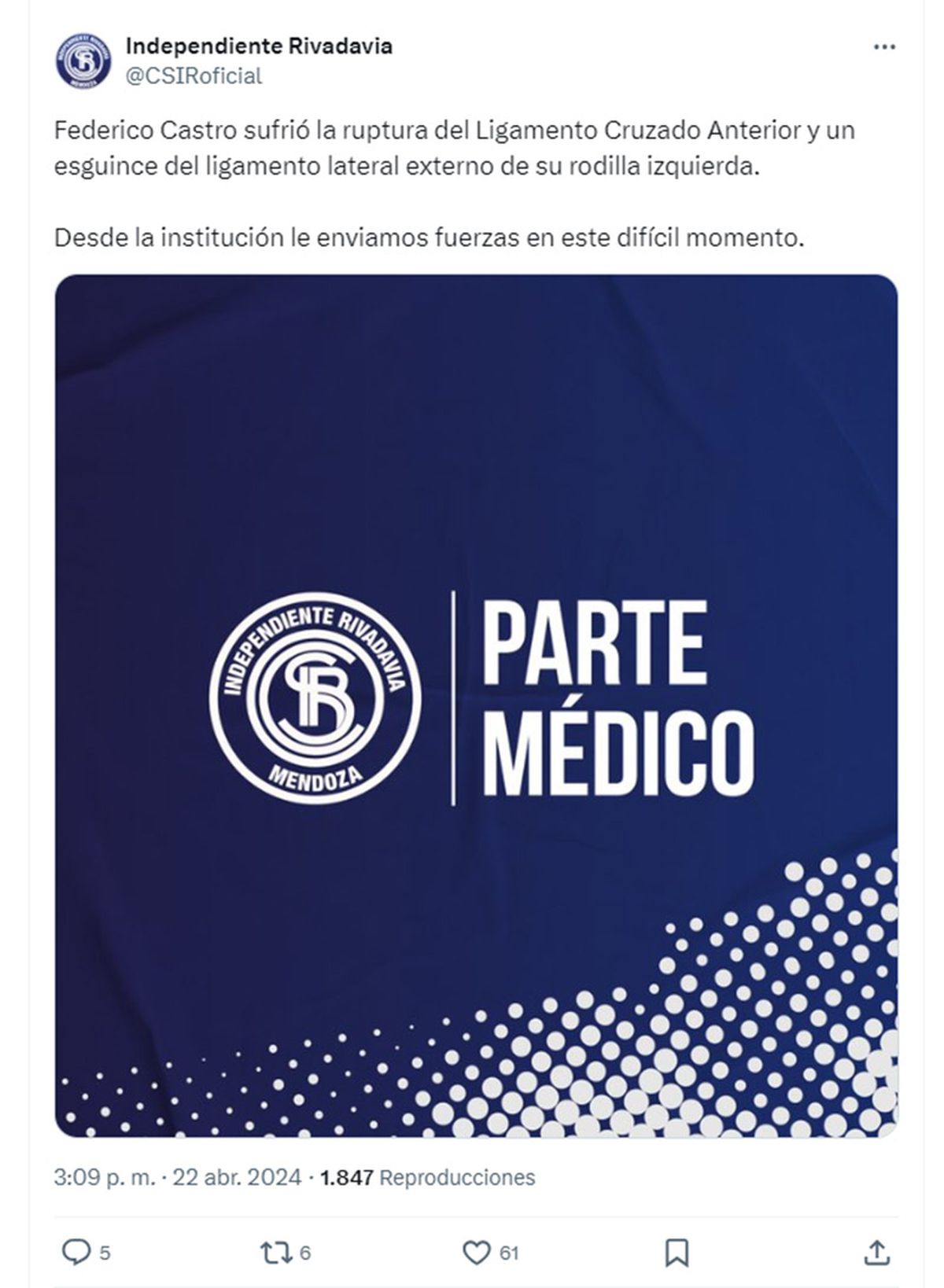The width and height of the screenshot is (944, 1288).
Task: Share the tweet using the share icon
Action: pos(877,1252)
